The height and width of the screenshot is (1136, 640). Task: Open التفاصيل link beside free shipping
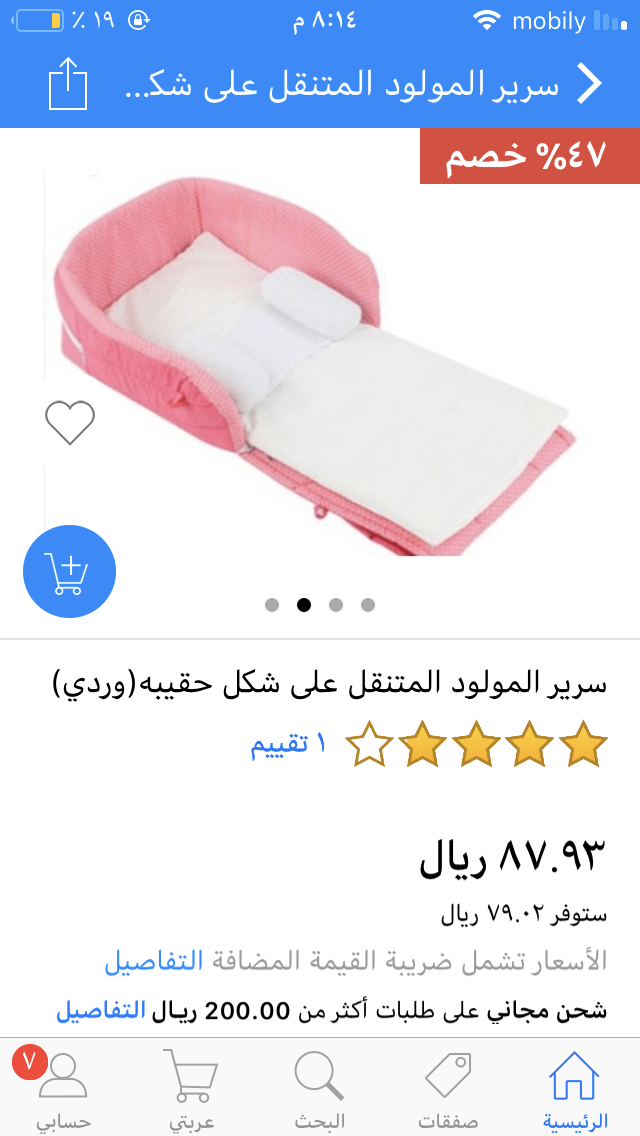(x=101, y=1010)
